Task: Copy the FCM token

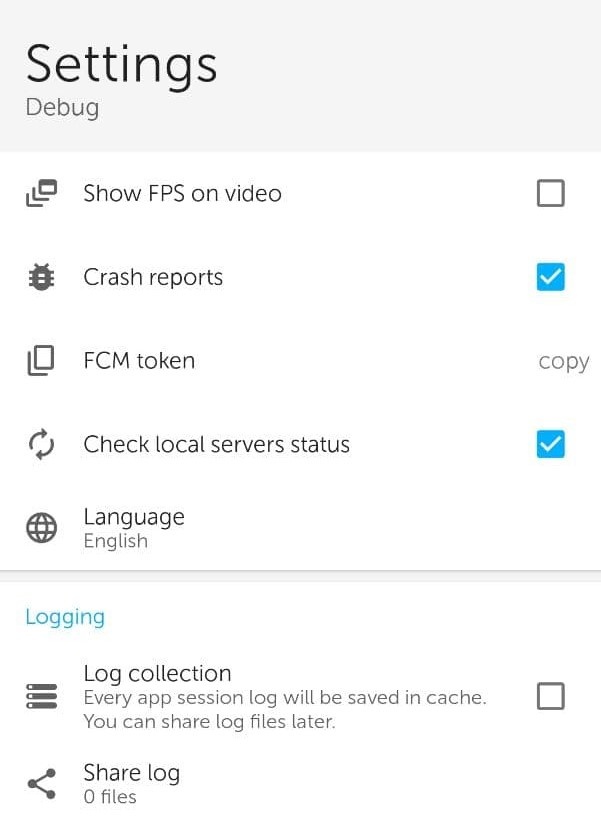Action: (x=563, y=361)
